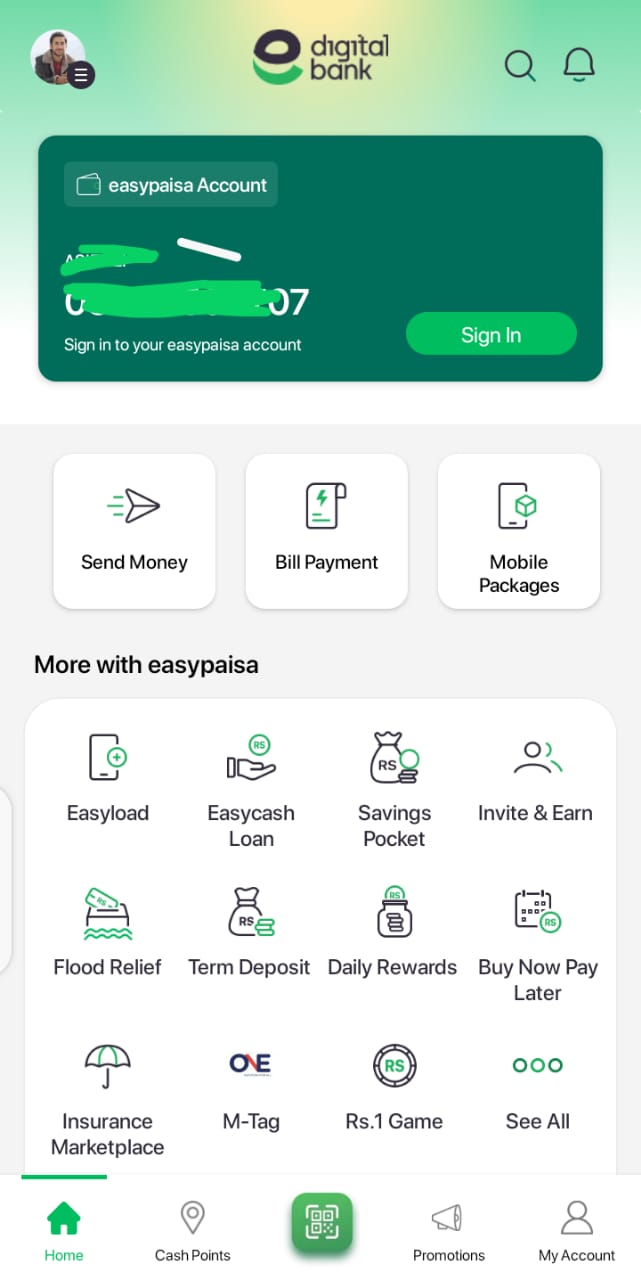Launch the QR scanner button

[x=322, y=1223]
